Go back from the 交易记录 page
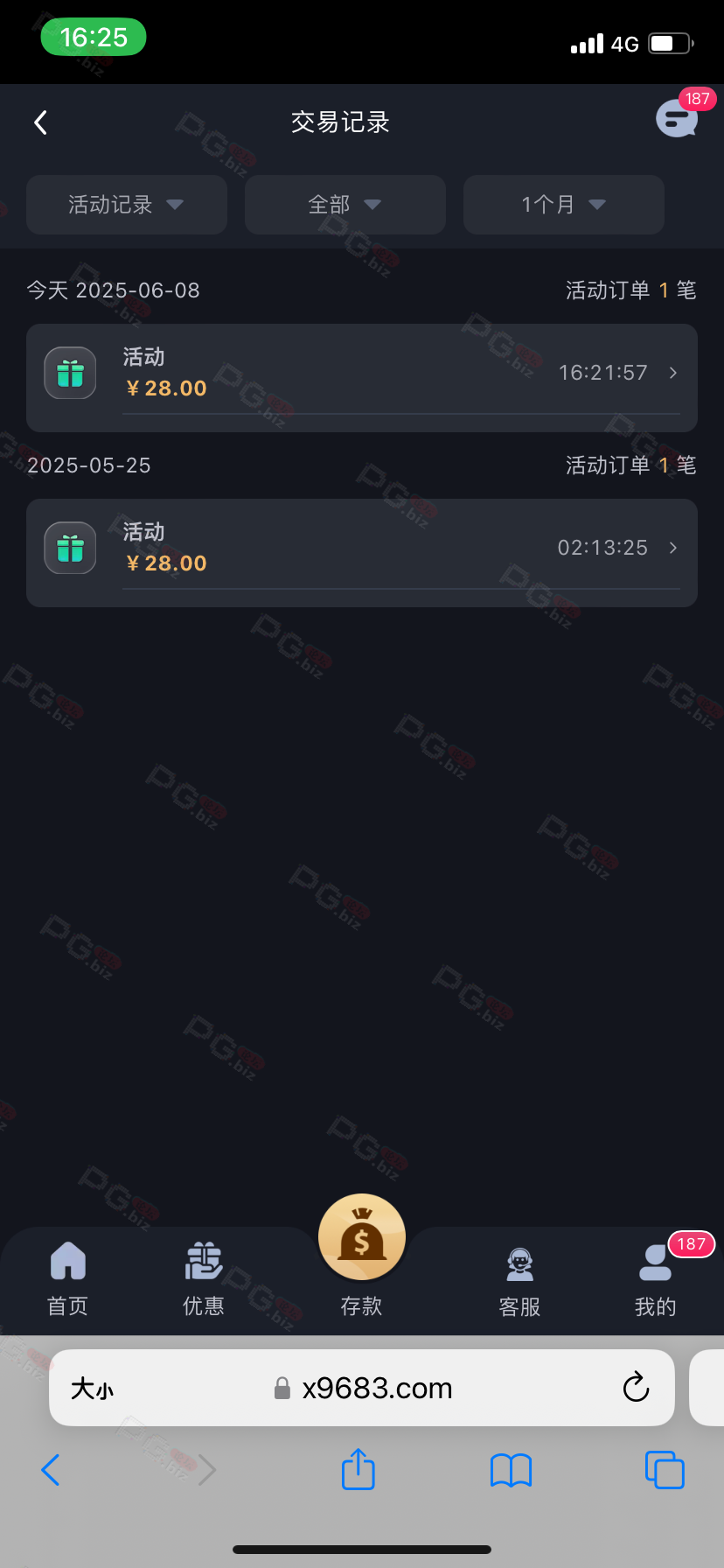 pyautogui.click(x=40, y=122)
